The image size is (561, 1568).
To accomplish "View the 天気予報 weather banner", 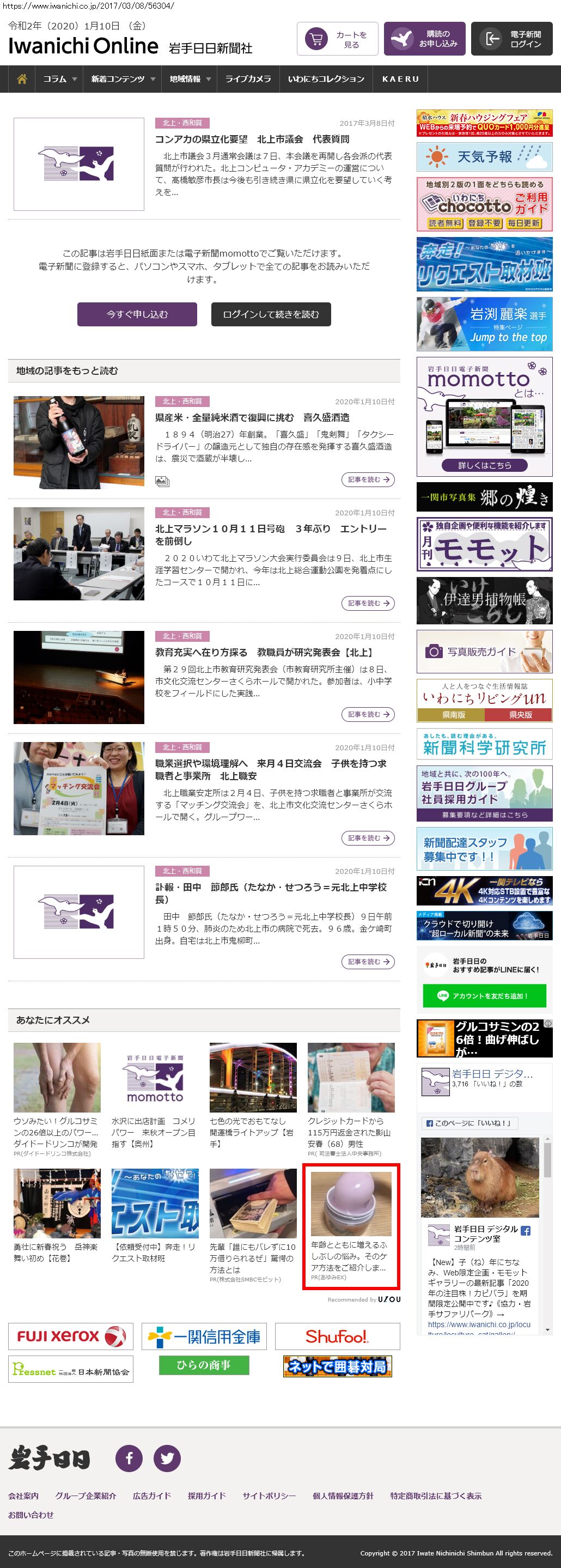I will coord(484,157).
